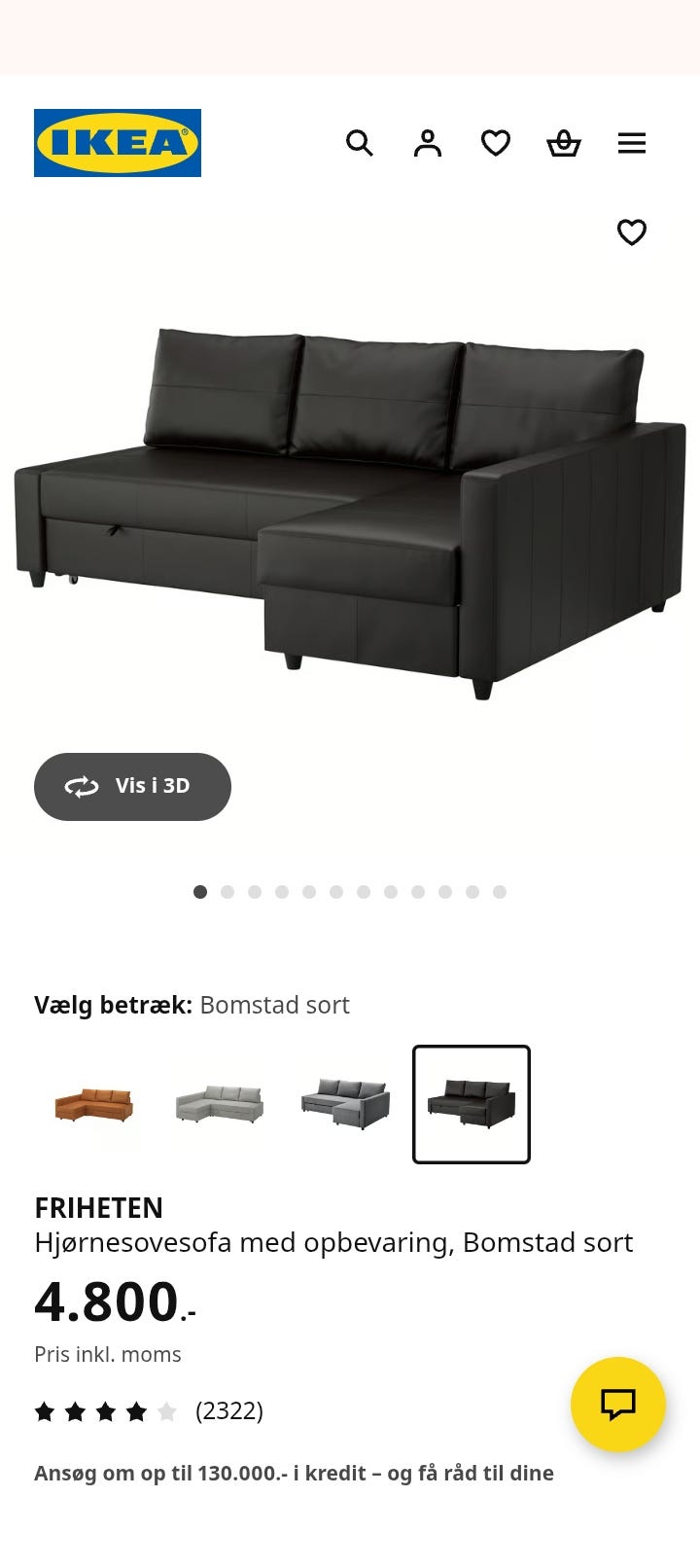The height and width of the screenshot is (1568, 700).
Task: Open the 2322 reviews rating
Action: (x=229, y=1409)
